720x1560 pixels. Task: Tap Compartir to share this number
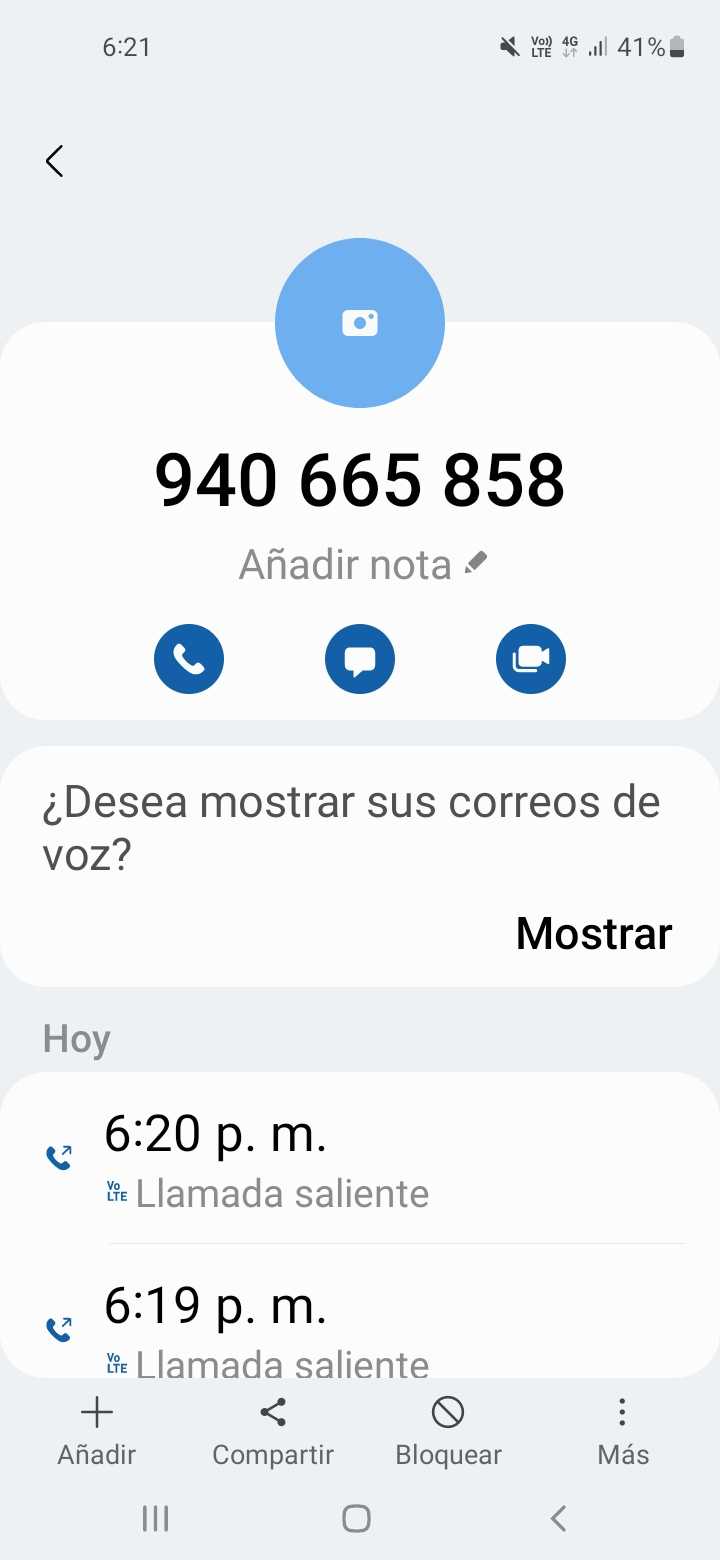pyautogui.click(x=273, y=1431)
